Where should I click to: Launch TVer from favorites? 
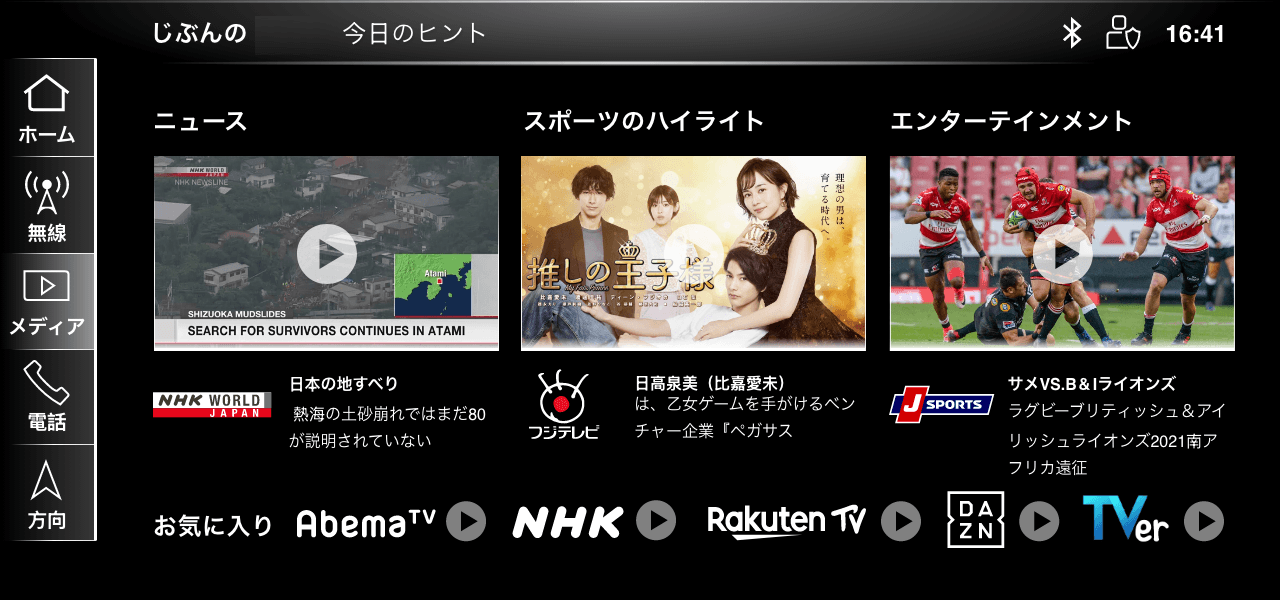click(1203, 522)
